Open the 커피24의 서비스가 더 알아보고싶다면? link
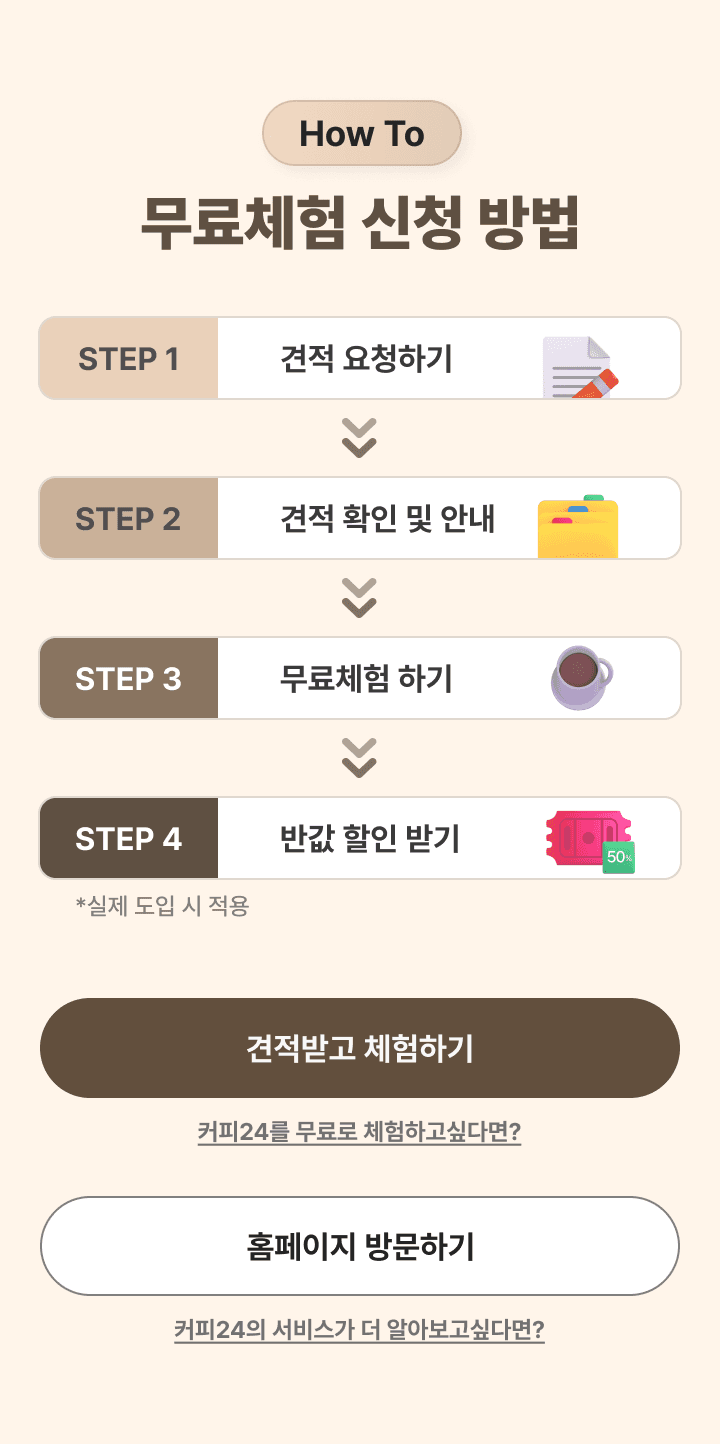This screenshot has width=720, height=1444. tap(360, 1331)
